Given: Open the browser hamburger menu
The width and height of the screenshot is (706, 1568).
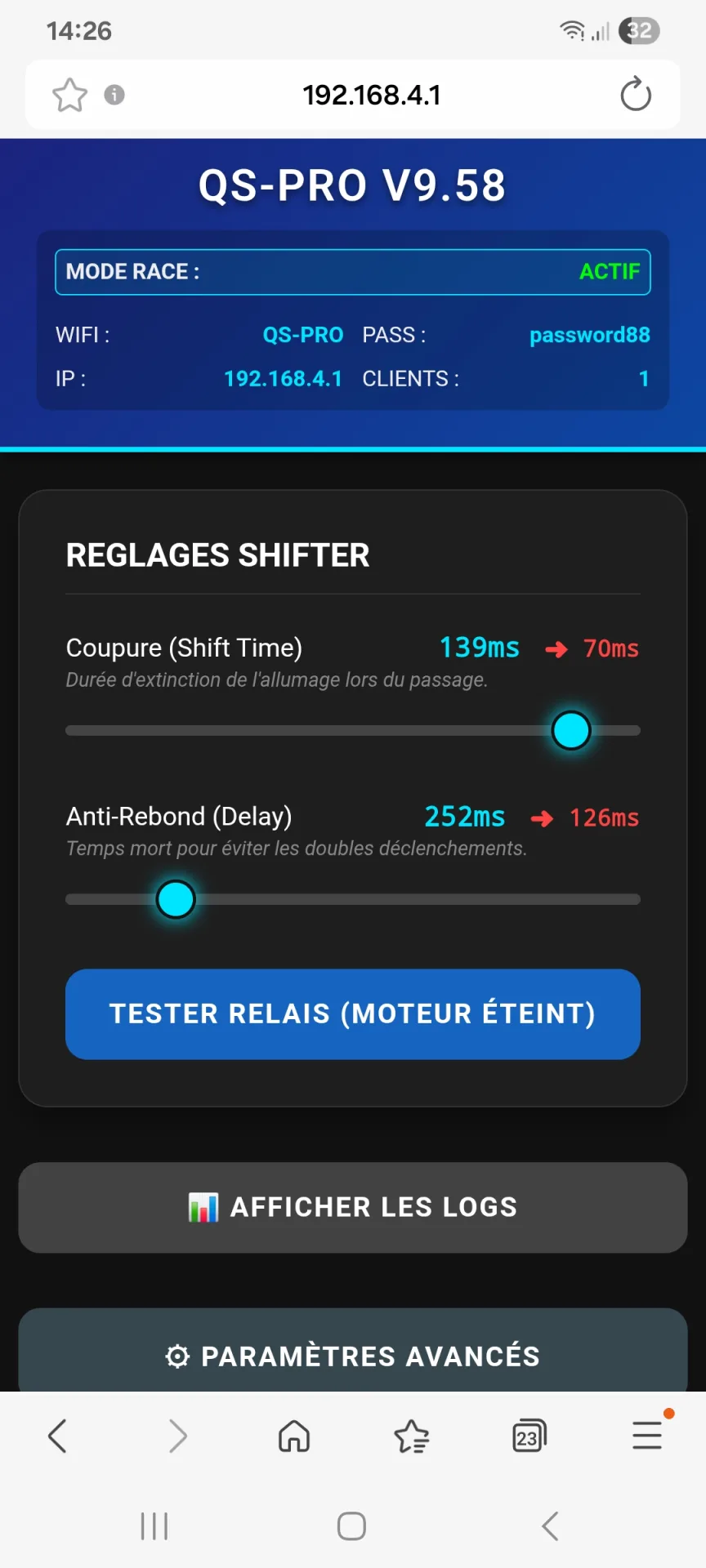Looking at the screenshot, I should click(647, 1436).
